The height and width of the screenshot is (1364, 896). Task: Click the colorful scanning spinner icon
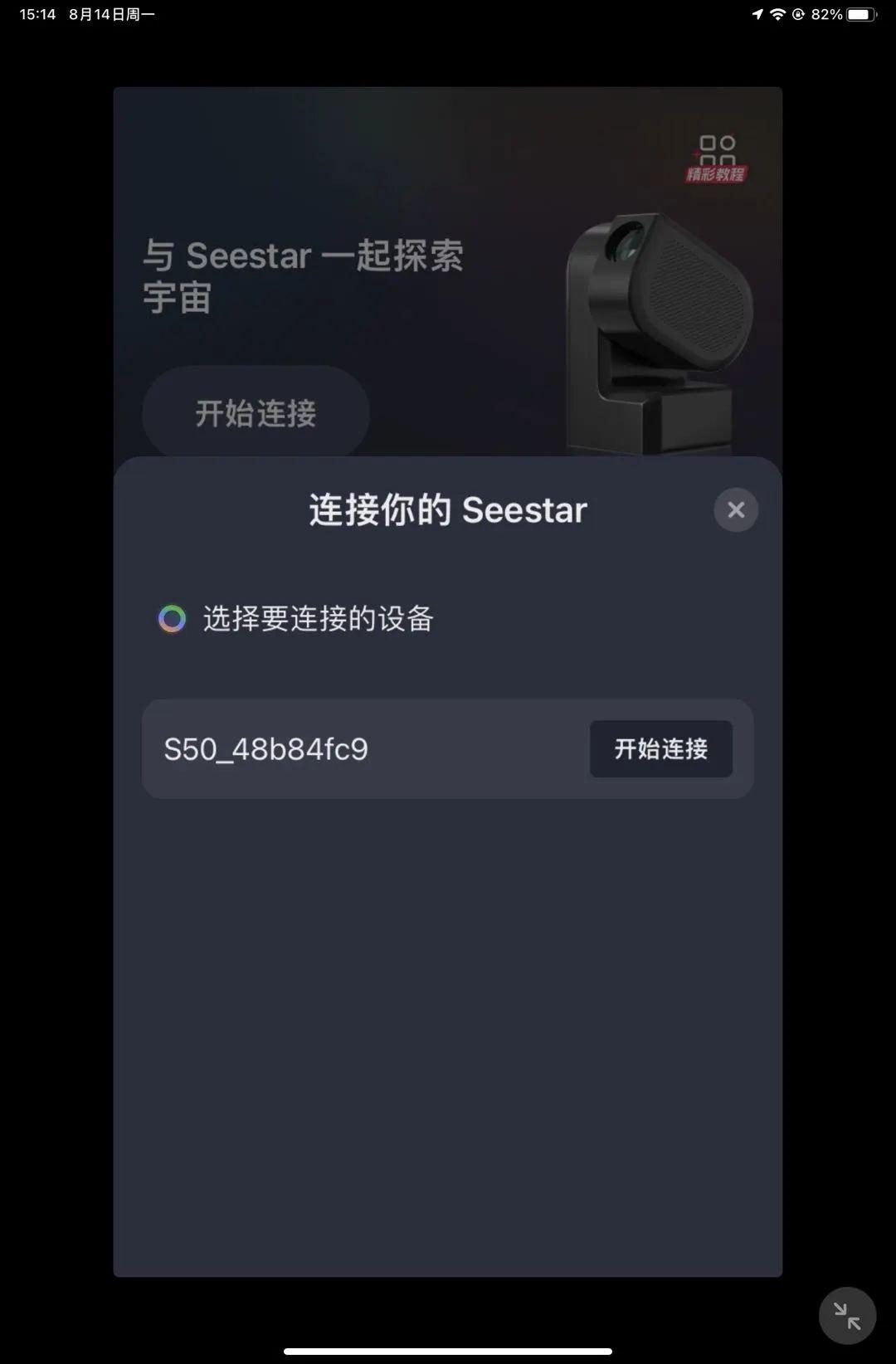click(x=172, y=618)
